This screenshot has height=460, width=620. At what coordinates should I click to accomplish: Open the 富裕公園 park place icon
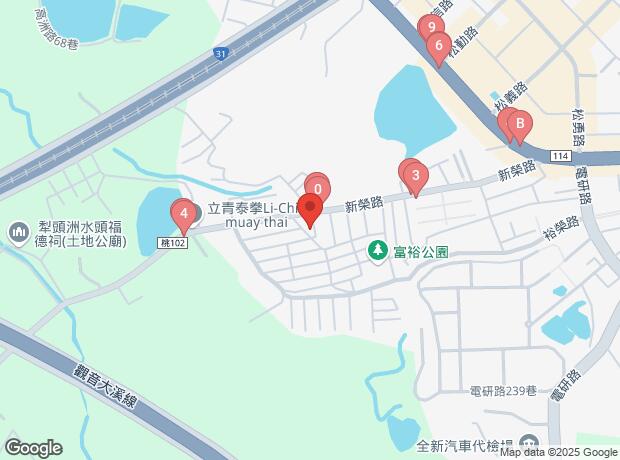tap(378, 250)
